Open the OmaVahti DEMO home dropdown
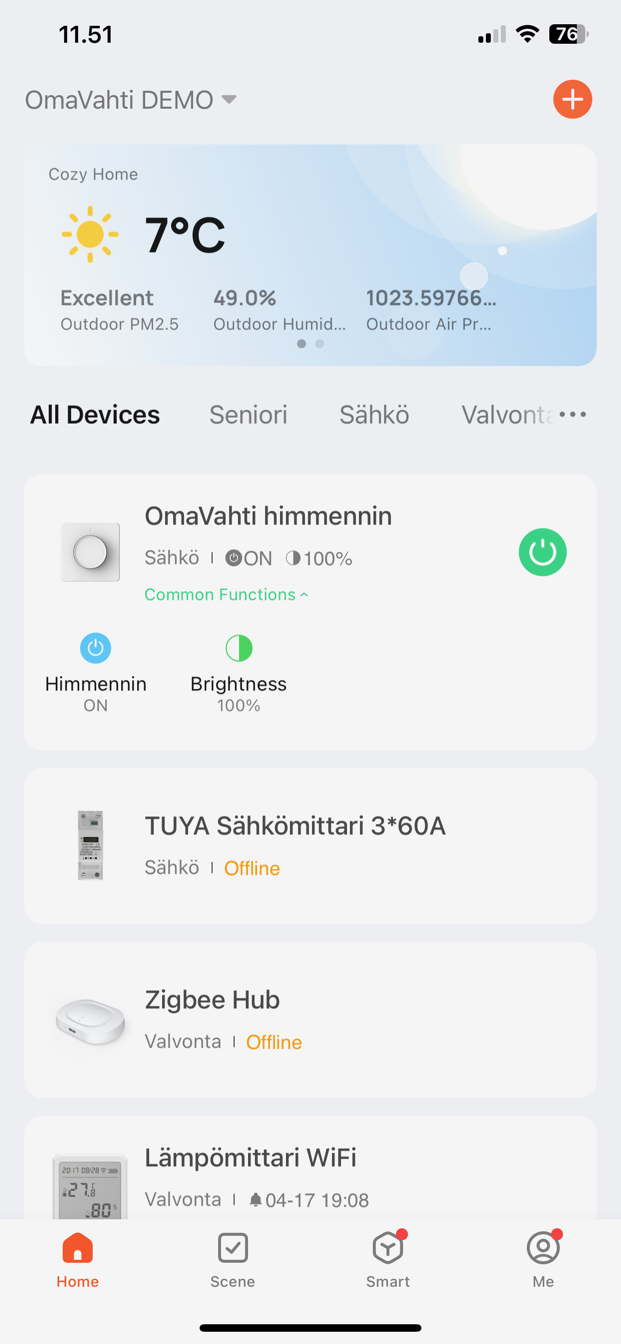The width and height of the screenshot is (621, 1344). point(131,100)
